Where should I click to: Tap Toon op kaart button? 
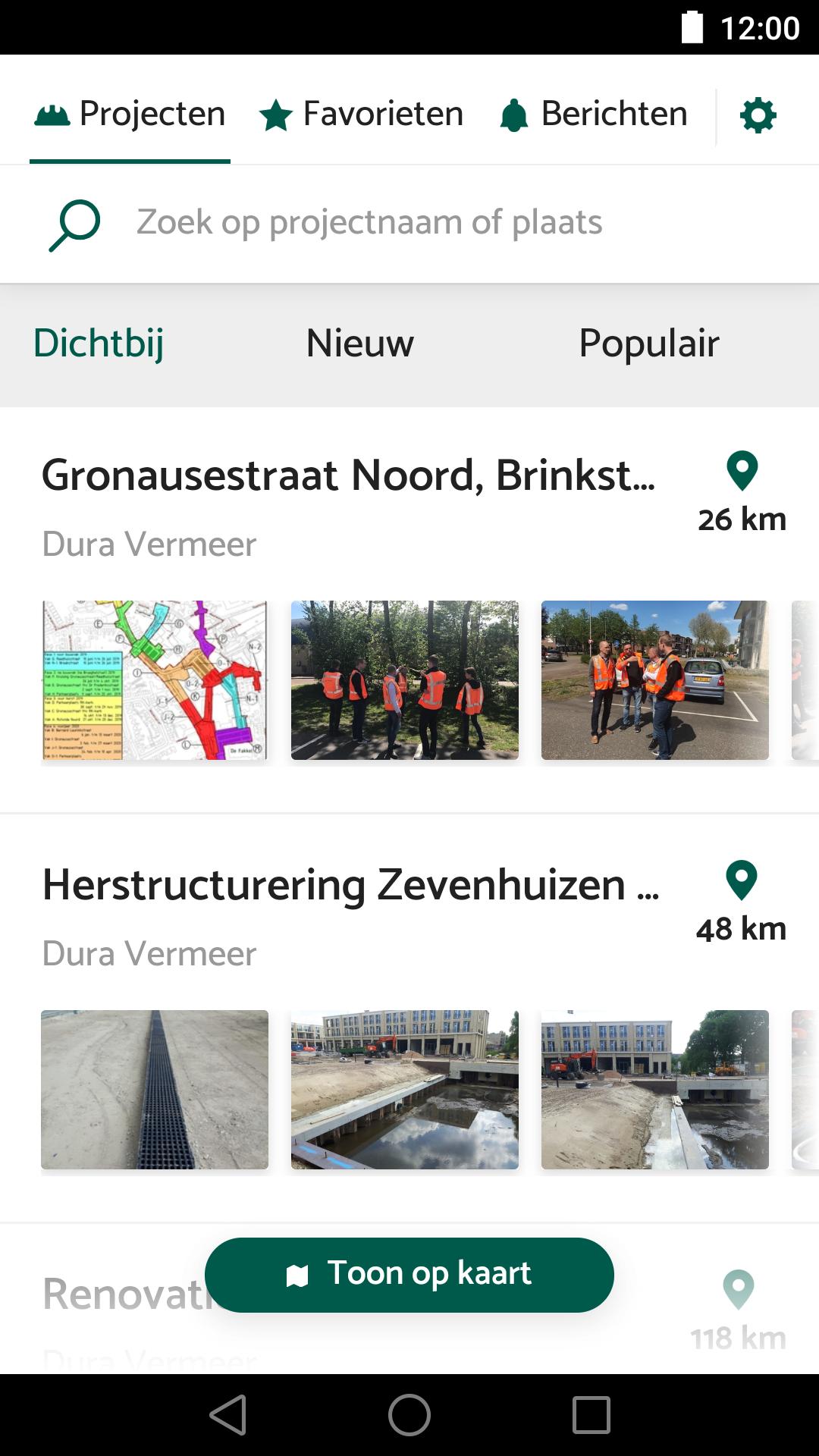(x=409, y=1275)
